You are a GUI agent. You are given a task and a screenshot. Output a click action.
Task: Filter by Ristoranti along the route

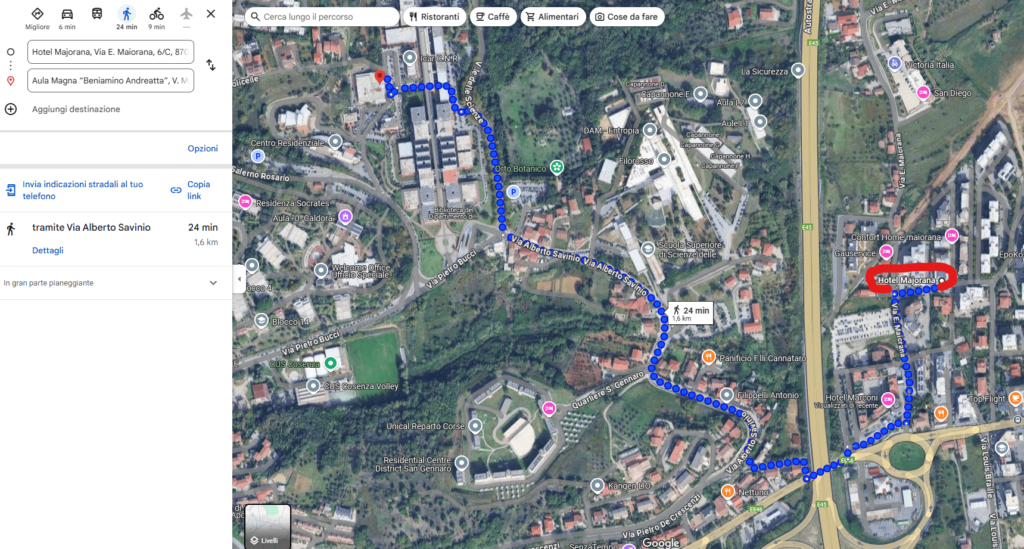435,17
